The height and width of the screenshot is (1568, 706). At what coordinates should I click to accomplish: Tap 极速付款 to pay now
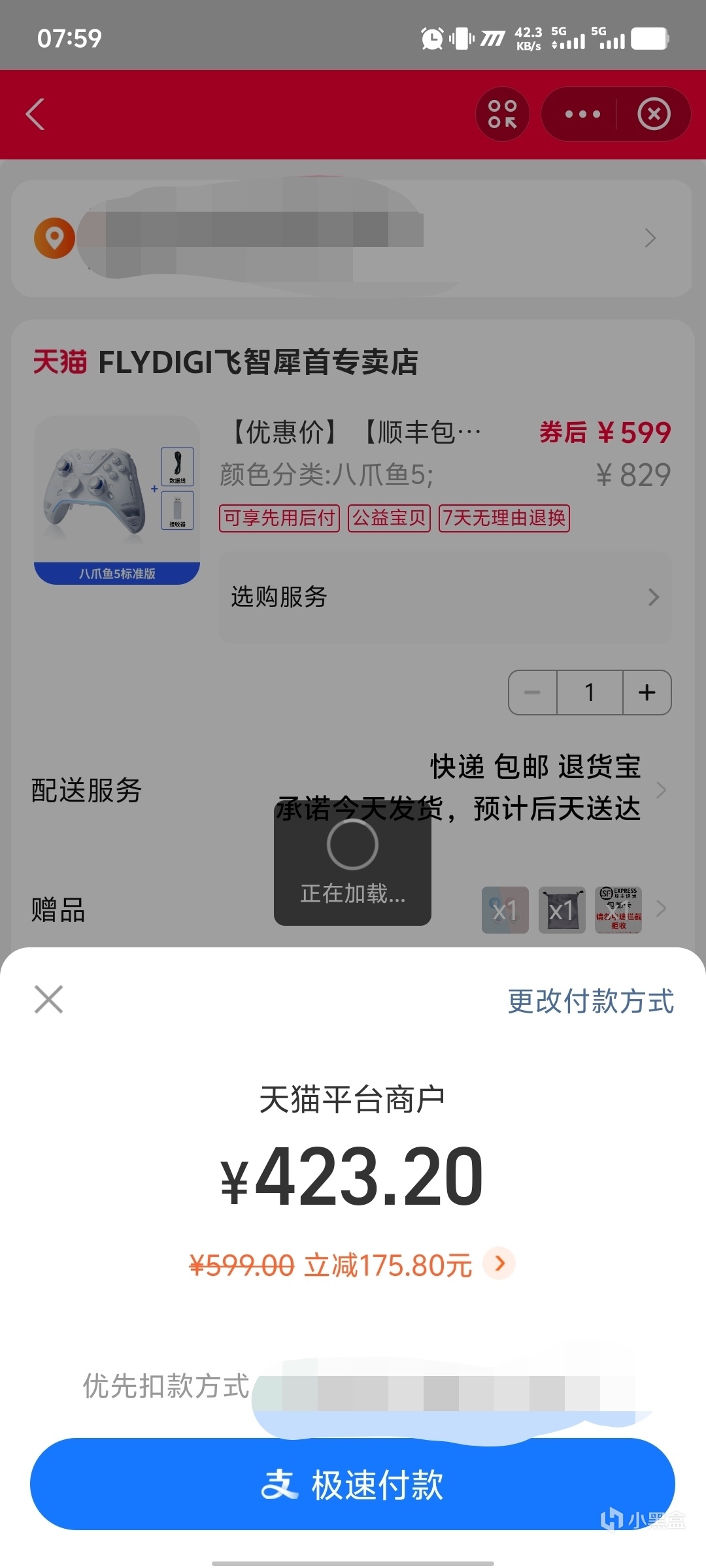(352, 1484)
